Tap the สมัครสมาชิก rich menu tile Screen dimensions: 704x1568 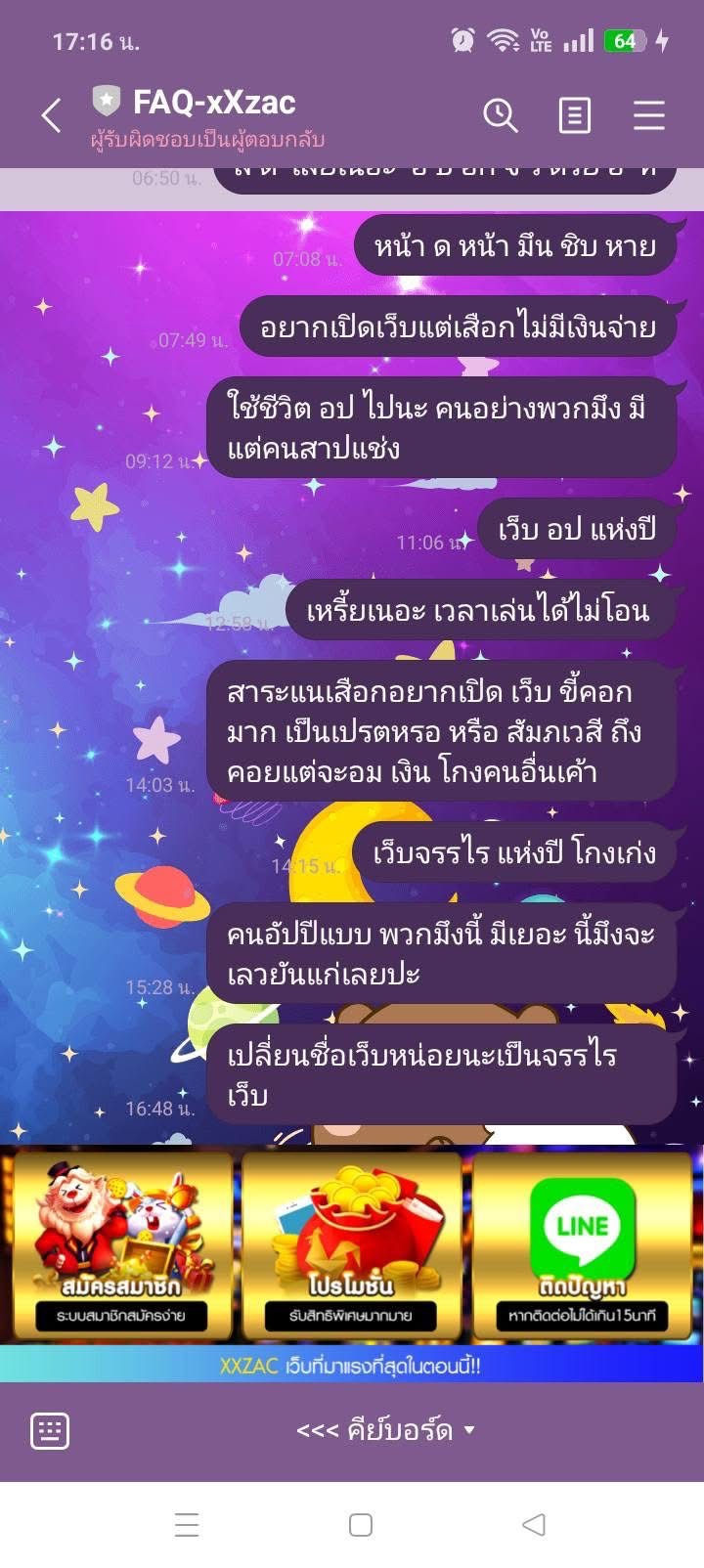click(121, 1244)
